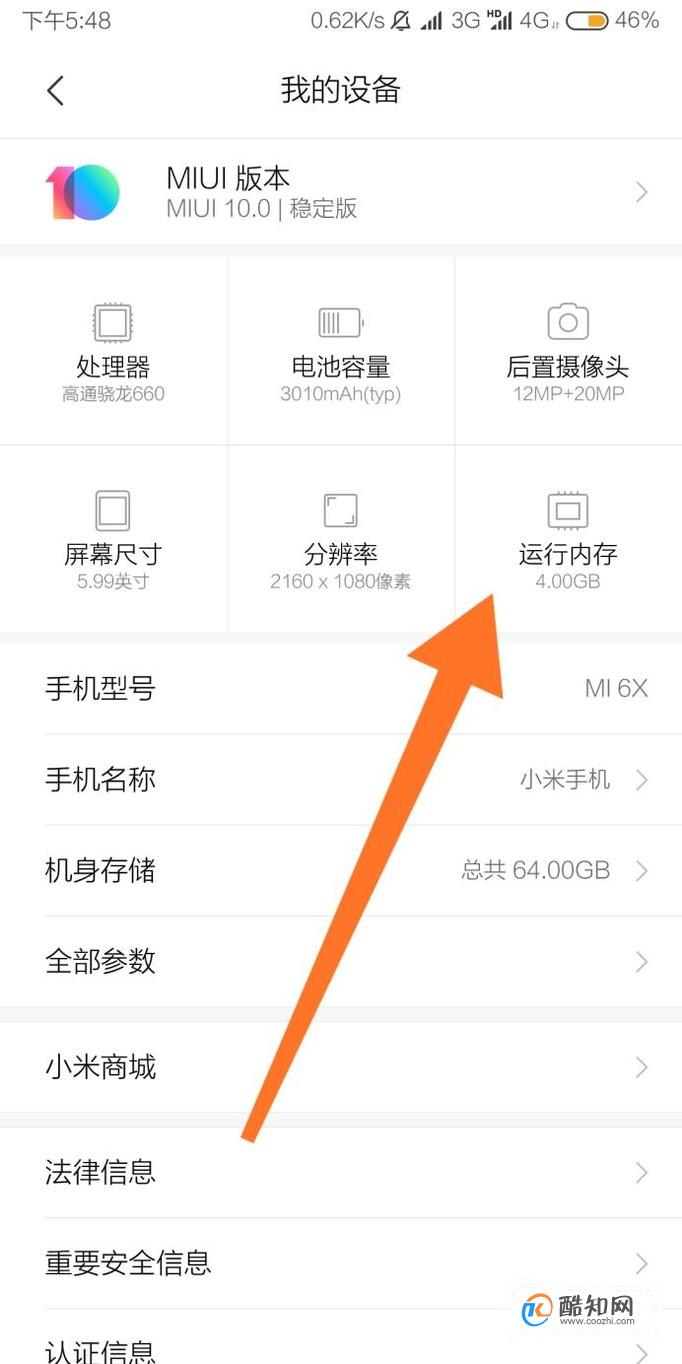Image resolution: width=682 pixels, height=1364 pixels.
Task: Open 全部参数 row
Action: 340,962
